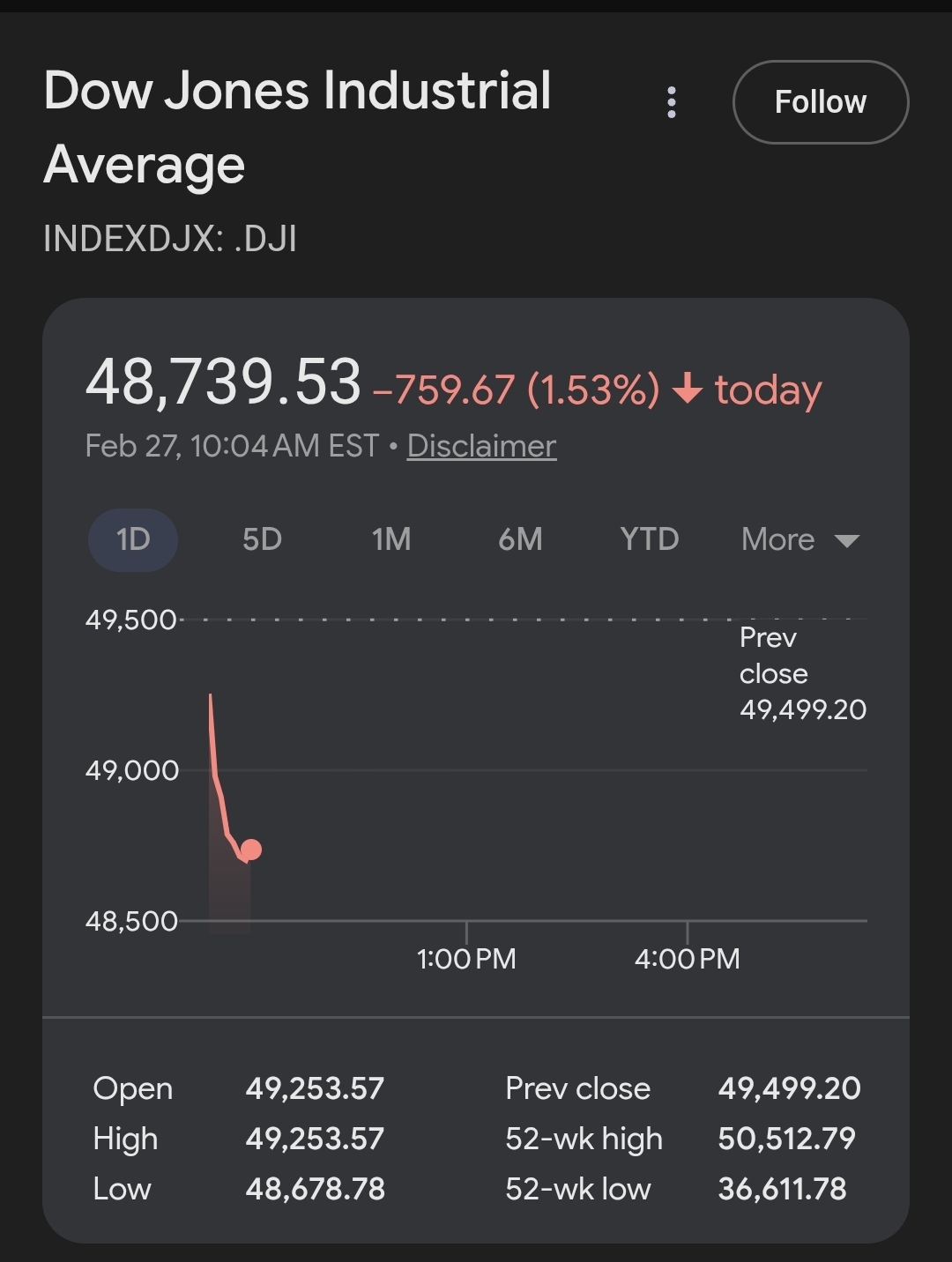Select the 1M time range tab
This screenshot has width=952, height=1262.
tap(390, 539)
